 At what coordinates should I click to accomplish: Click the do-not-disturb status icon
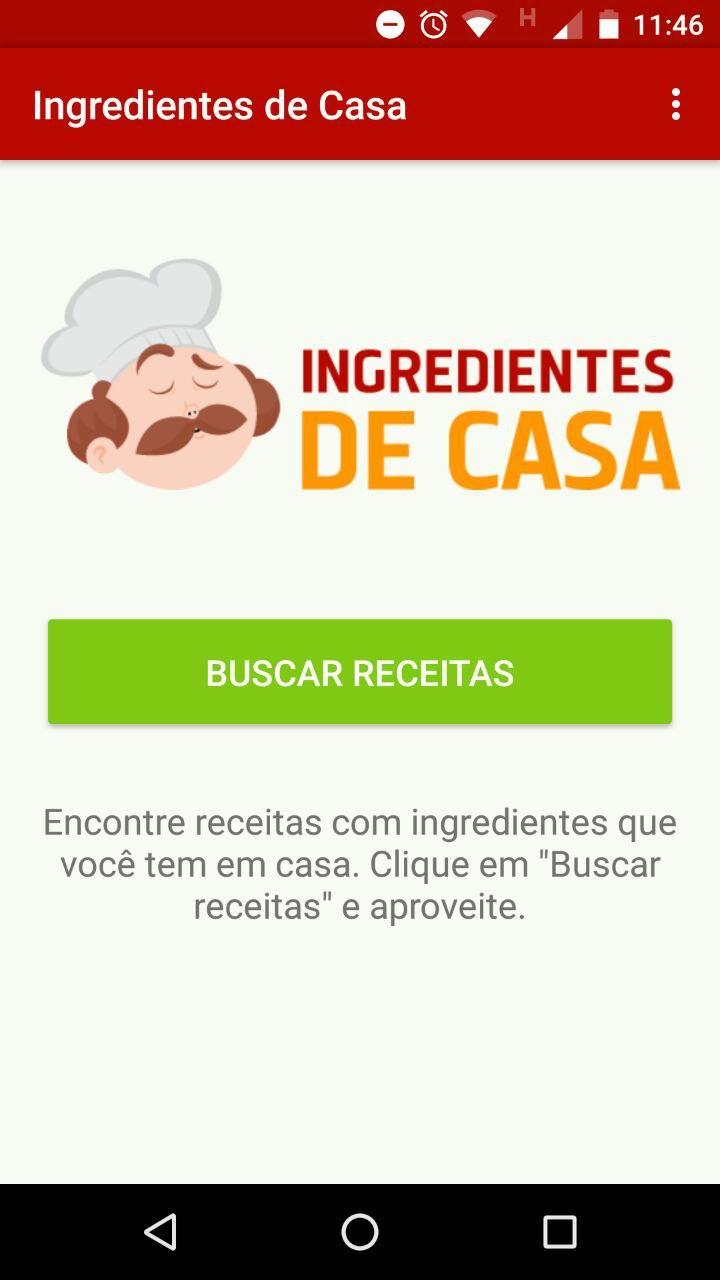click(x=389, y=22)
